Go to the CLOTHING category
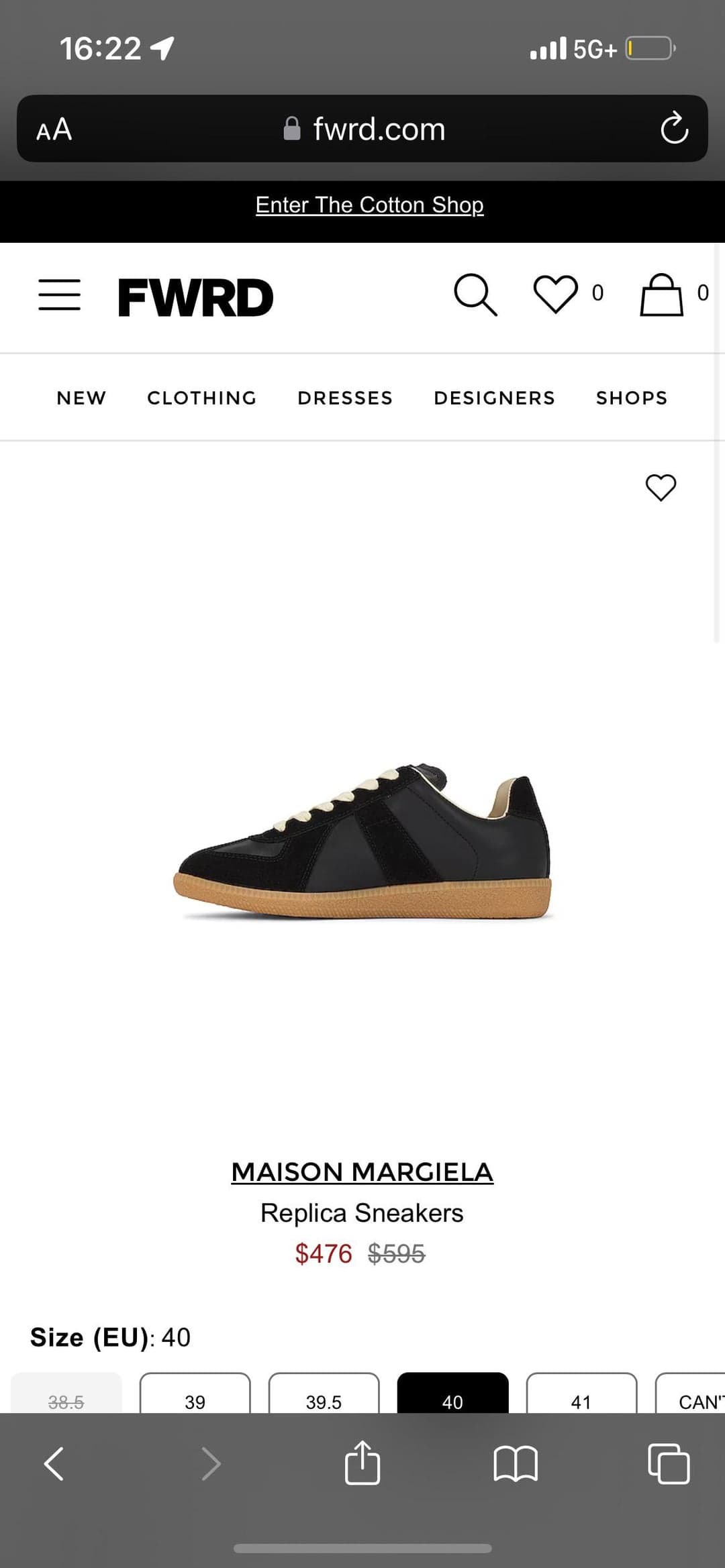 (201, 398)
